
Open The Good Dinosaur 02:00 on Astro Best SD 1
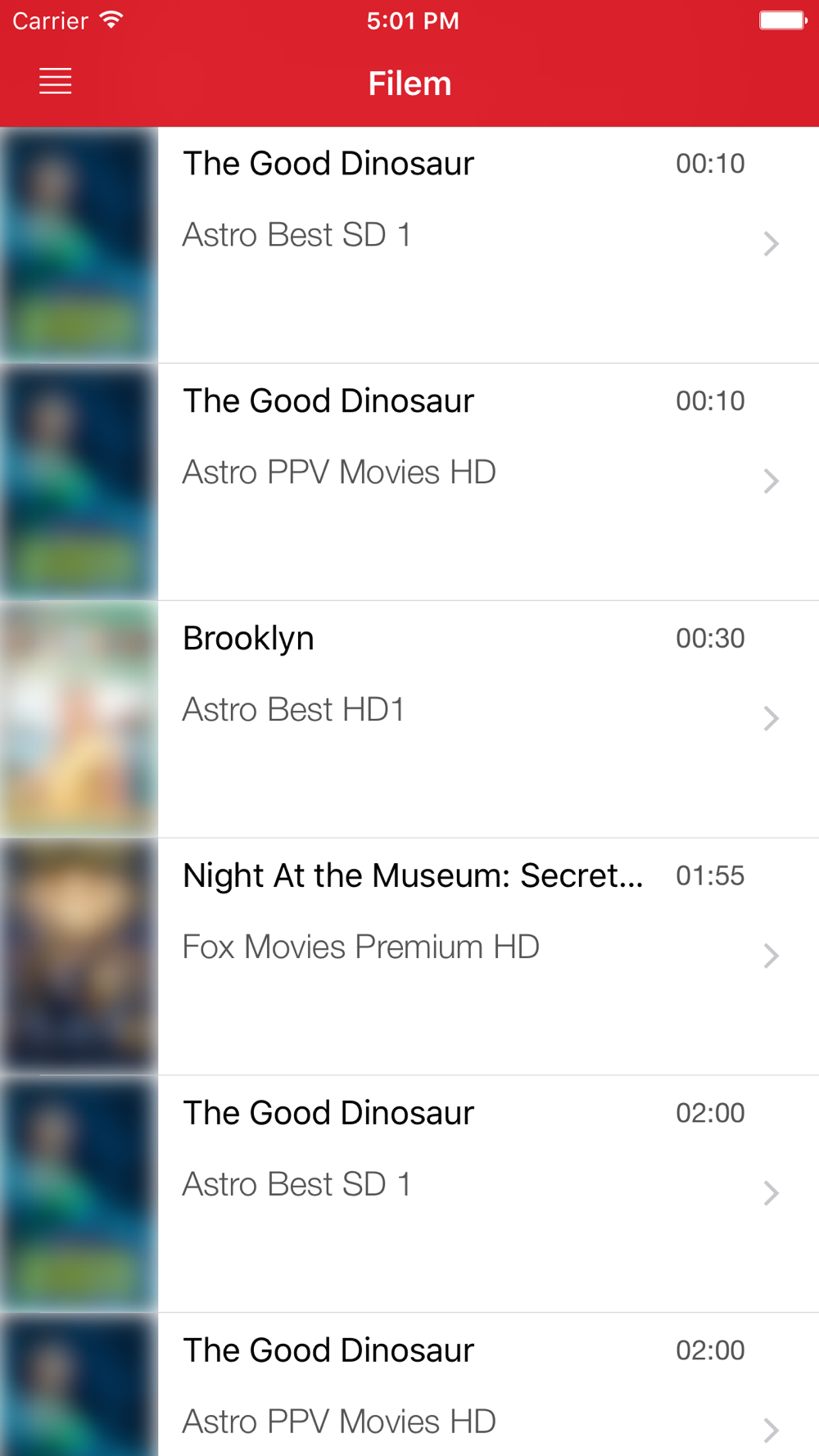(x=409, y=1195)
